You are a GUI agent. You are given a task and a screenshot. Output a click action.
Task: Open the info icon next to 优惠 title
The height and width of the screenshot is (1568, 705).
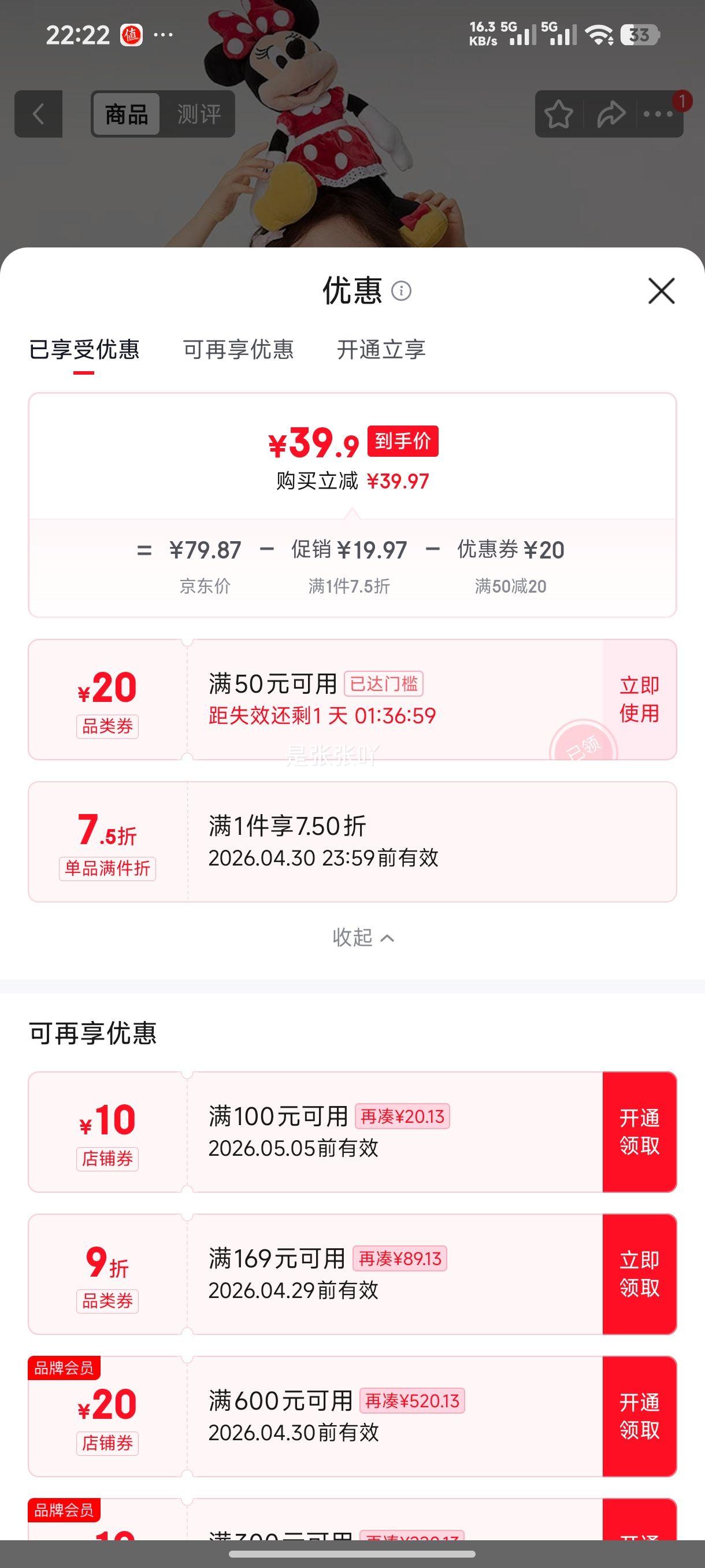(x=401, y=293)
